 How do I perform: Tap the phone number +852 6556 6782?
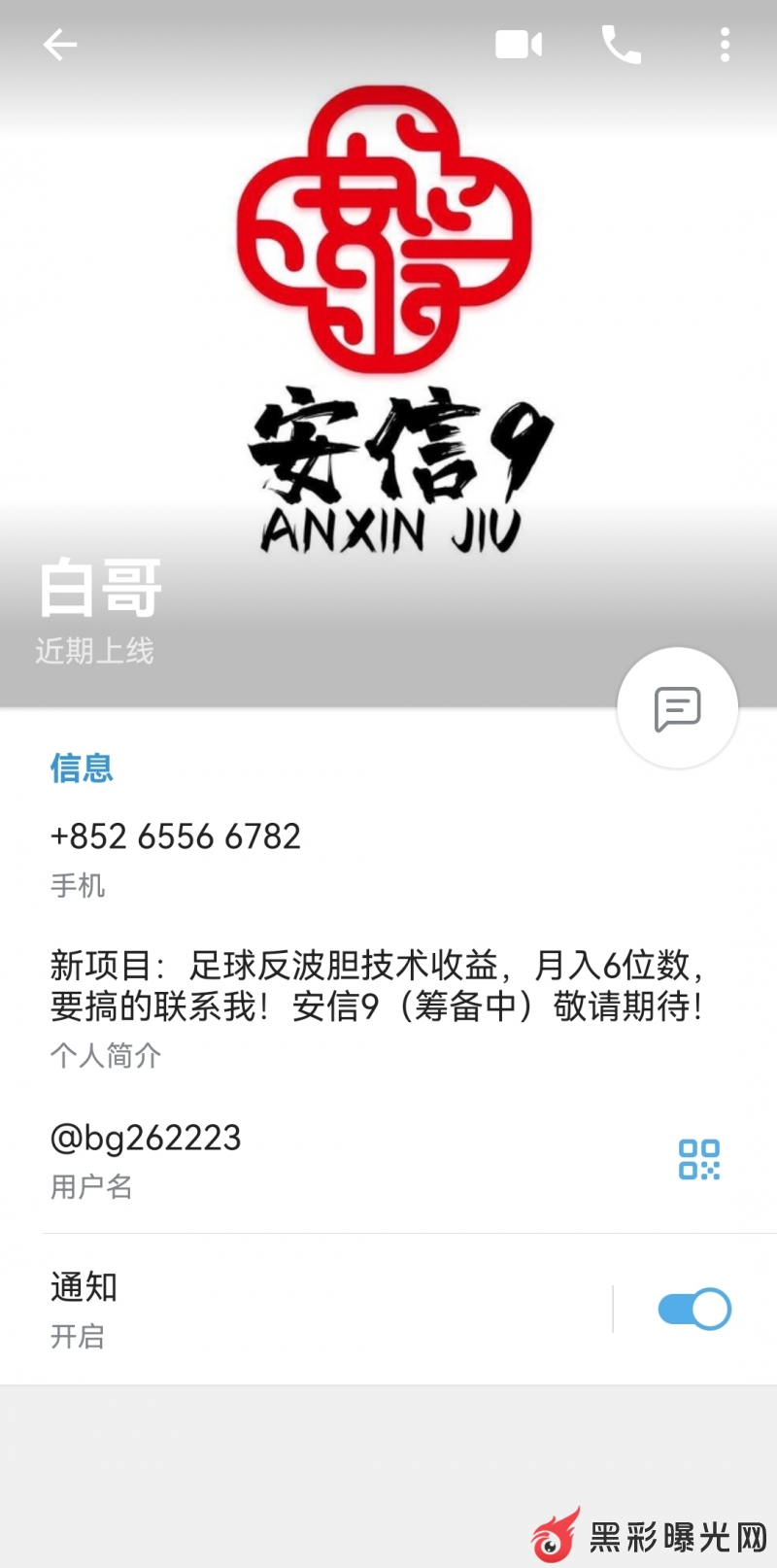[x=176, y=836]
